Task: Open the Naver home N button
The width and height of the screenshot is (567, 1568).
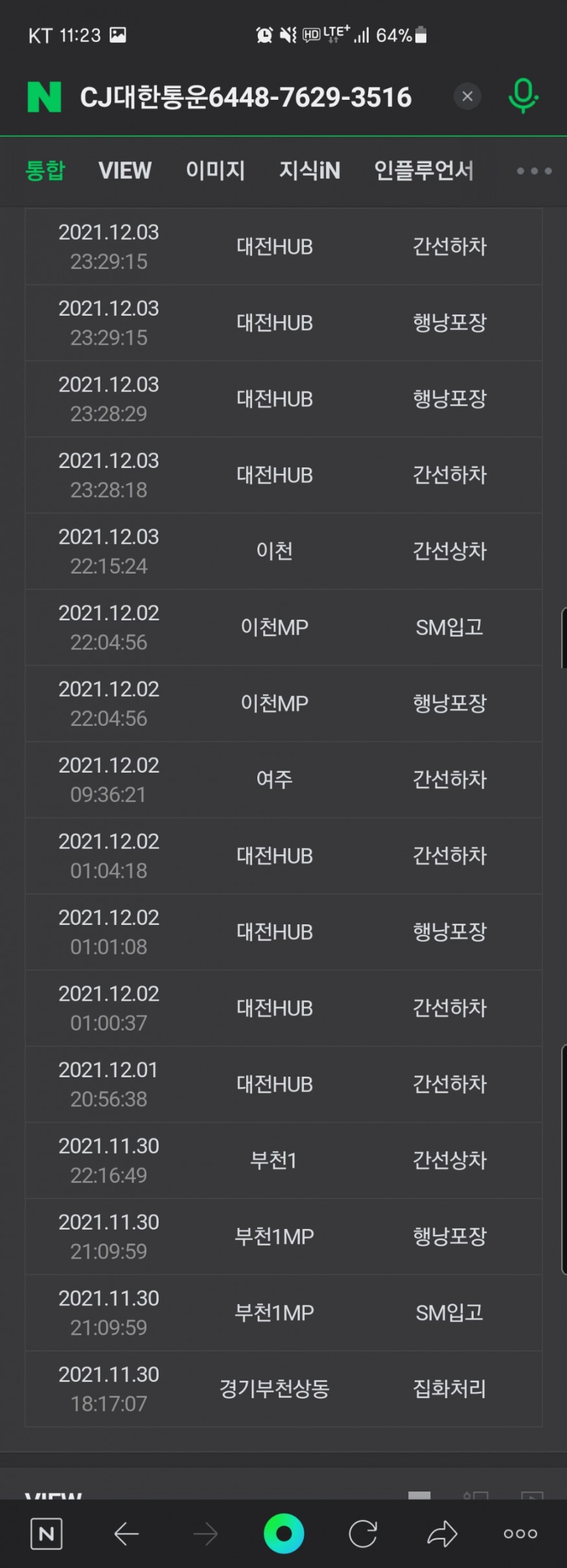Action: (x=47, y=1534)
